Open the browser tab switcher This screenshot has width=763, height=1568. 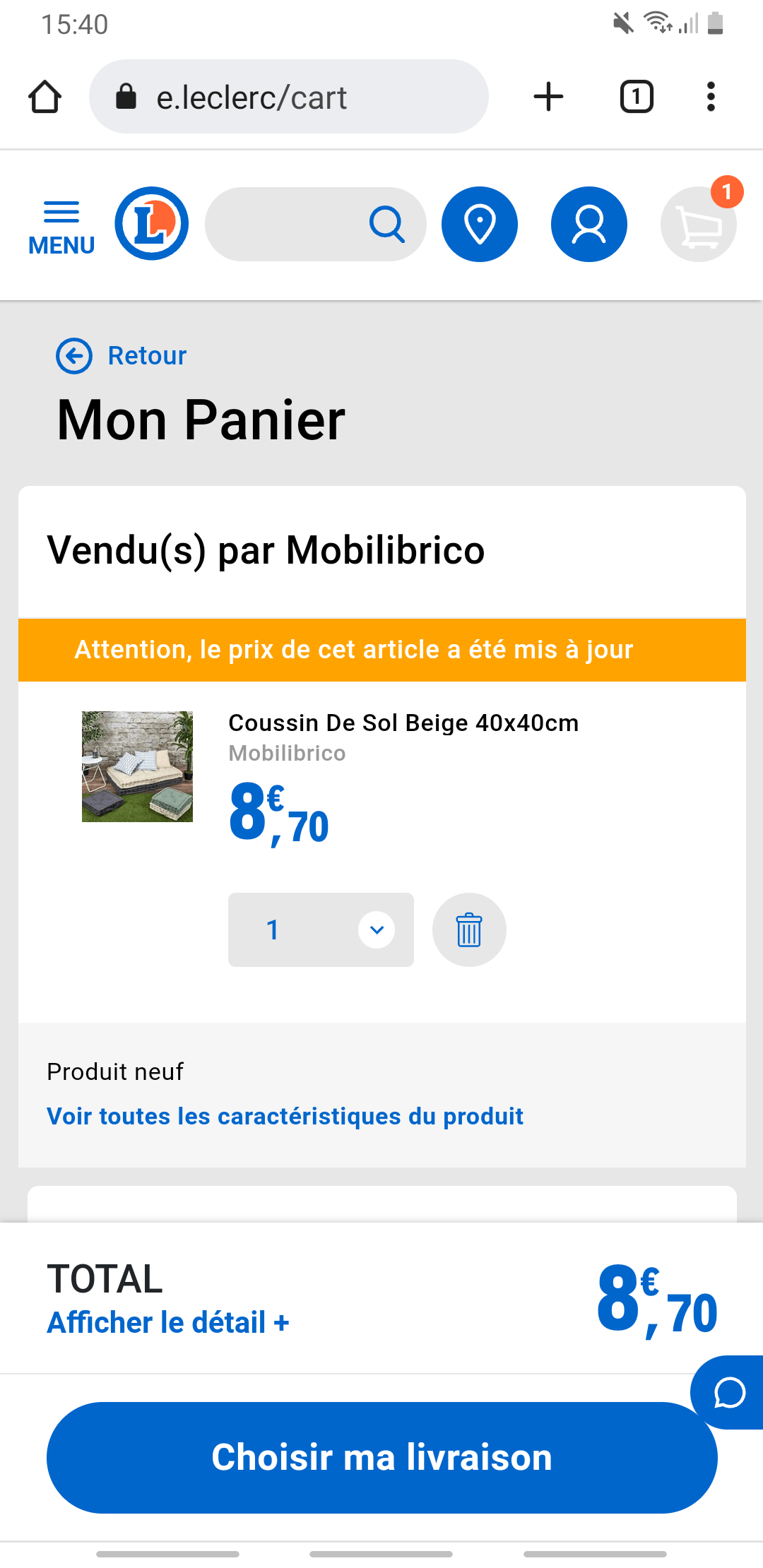pos(637,97)
